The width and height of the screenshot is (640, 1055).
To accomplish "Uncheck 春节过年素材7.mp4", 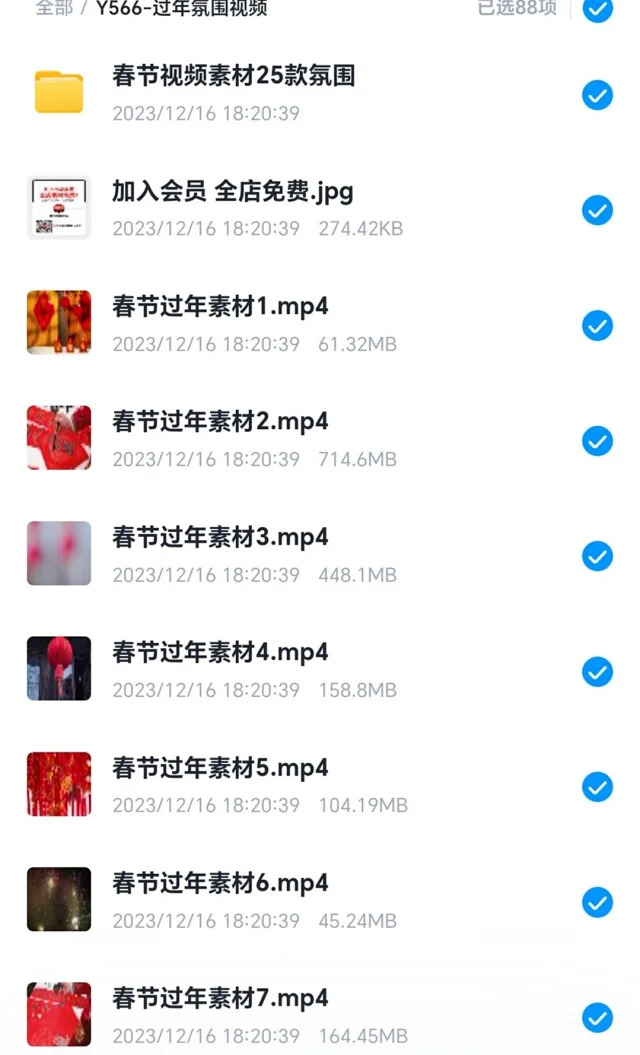I will 597,1018.
